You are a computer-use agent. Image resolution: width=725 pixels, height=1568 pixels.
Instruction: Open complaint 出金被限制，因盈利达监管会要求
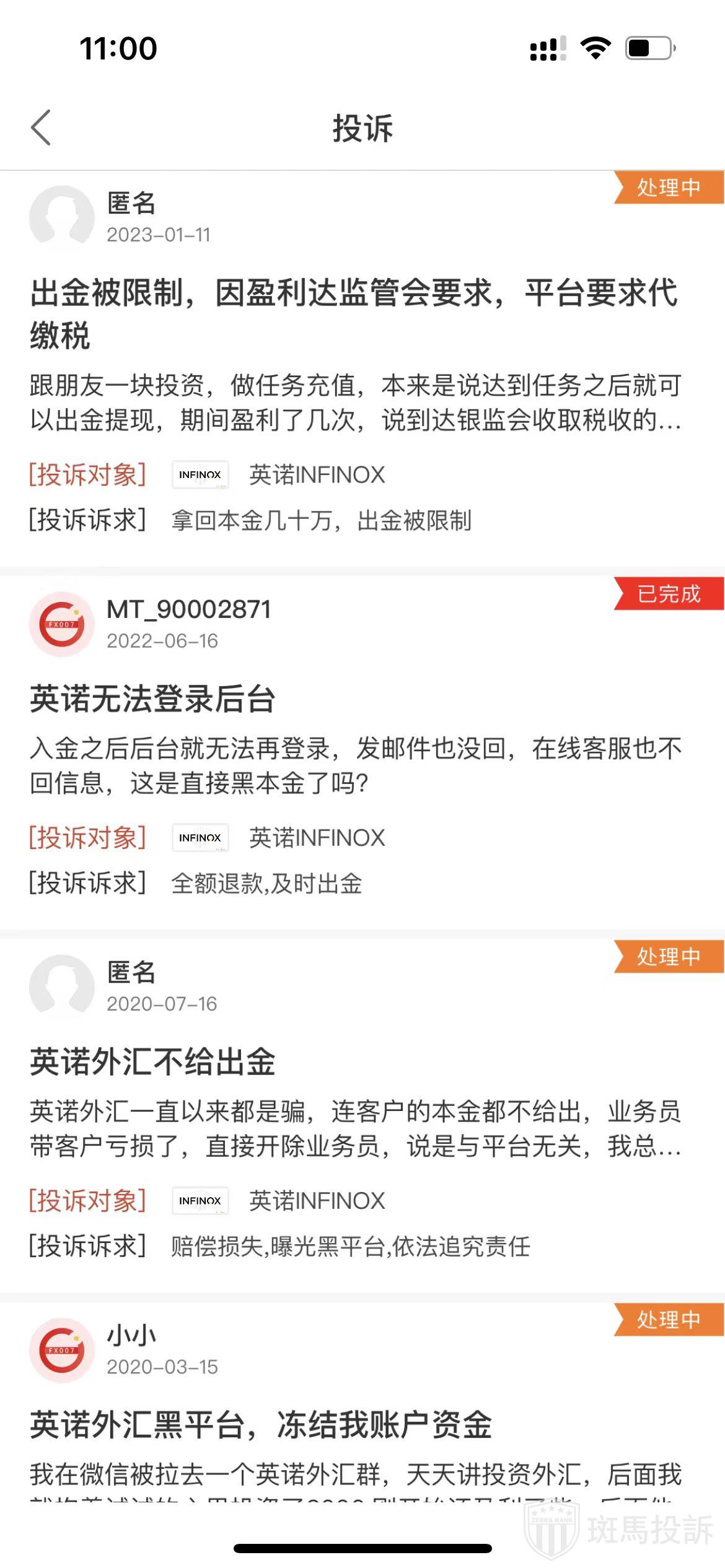[x=353, y=313]
